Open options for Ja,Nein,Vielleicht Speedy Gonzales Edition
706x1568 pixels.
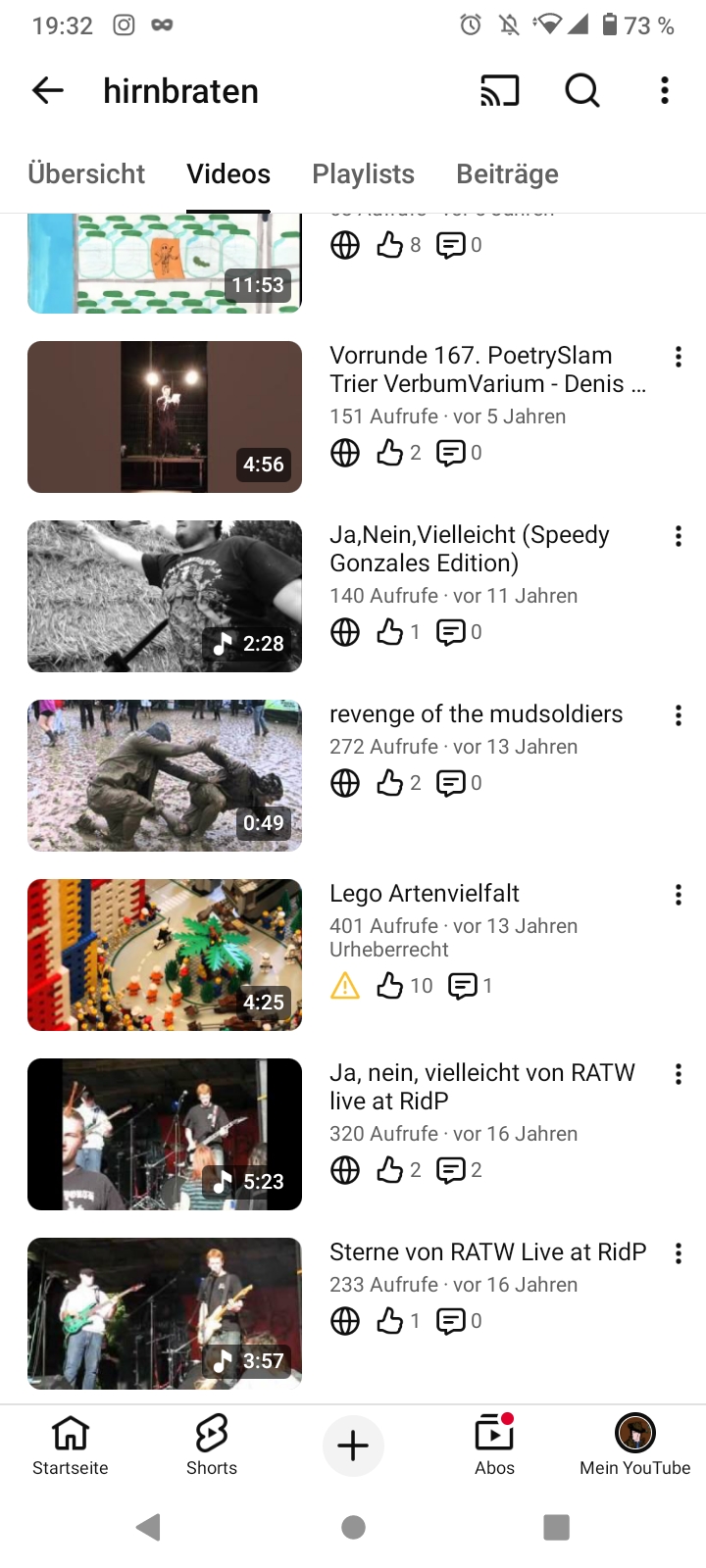(678, 536)
